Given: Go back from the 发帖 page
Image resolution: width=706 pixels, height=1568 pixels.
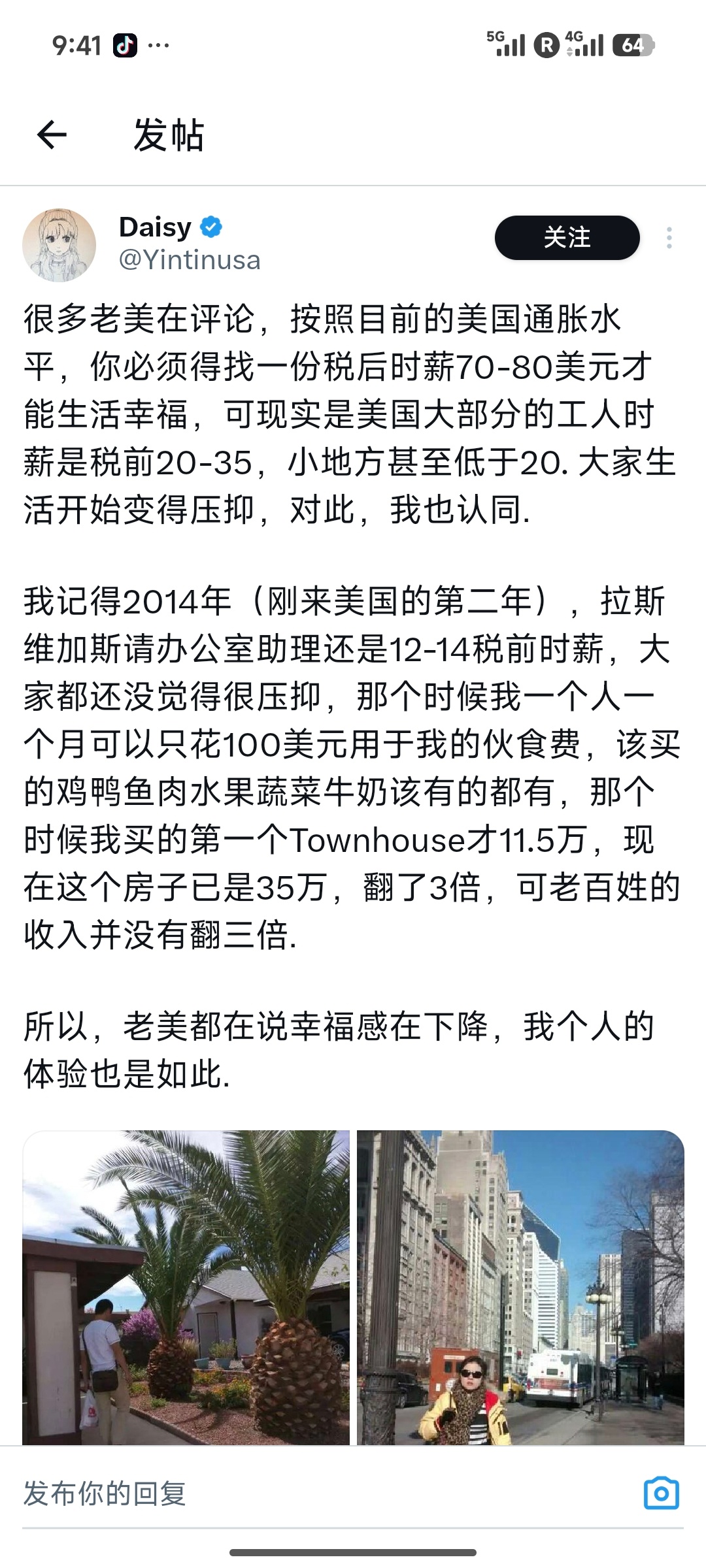Looking at the screenshot, I should tap(52, 135).
